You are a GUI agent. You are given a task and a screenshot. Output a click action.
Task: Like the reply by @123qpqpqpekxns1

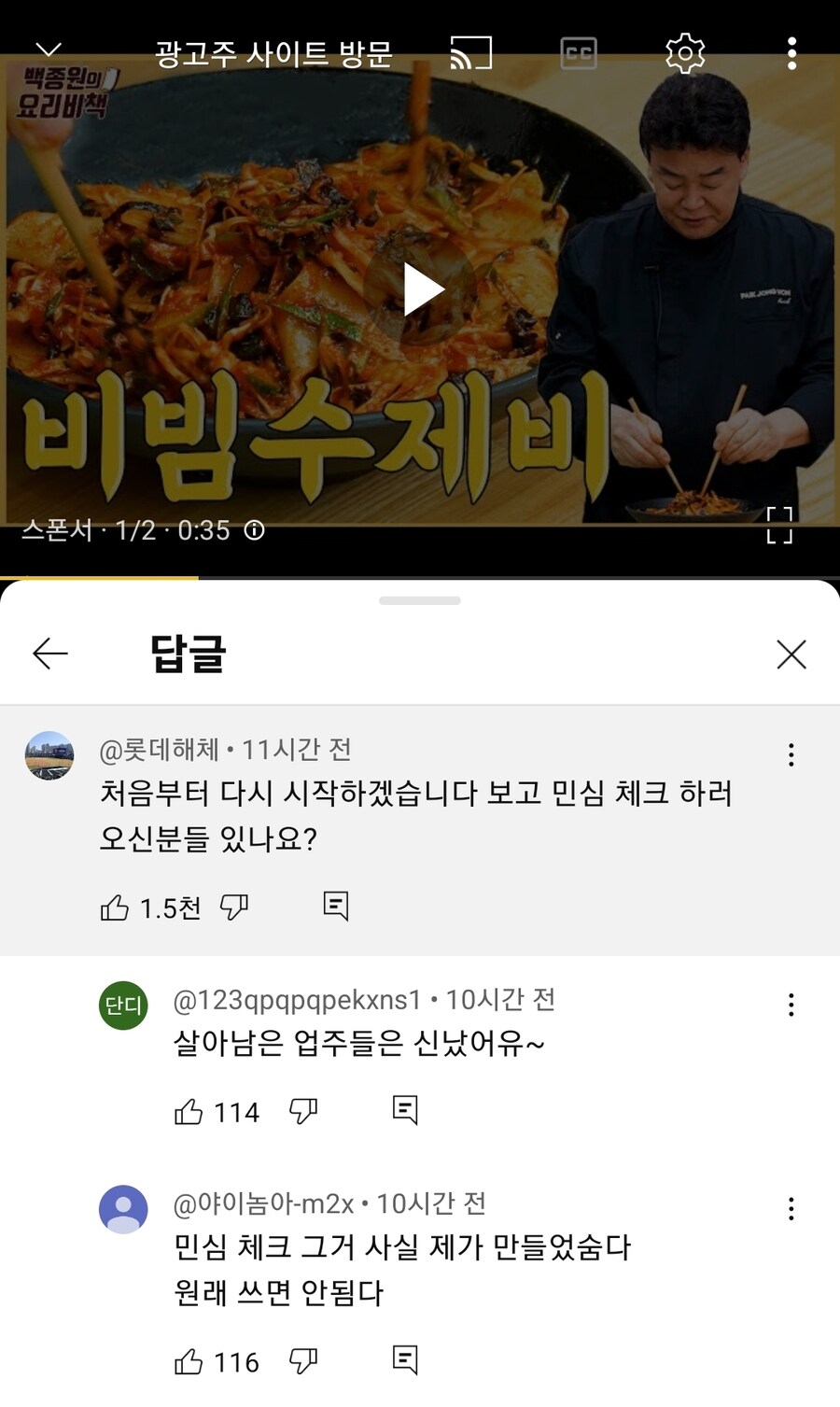pyautogui.click(x=189, y=1111)
